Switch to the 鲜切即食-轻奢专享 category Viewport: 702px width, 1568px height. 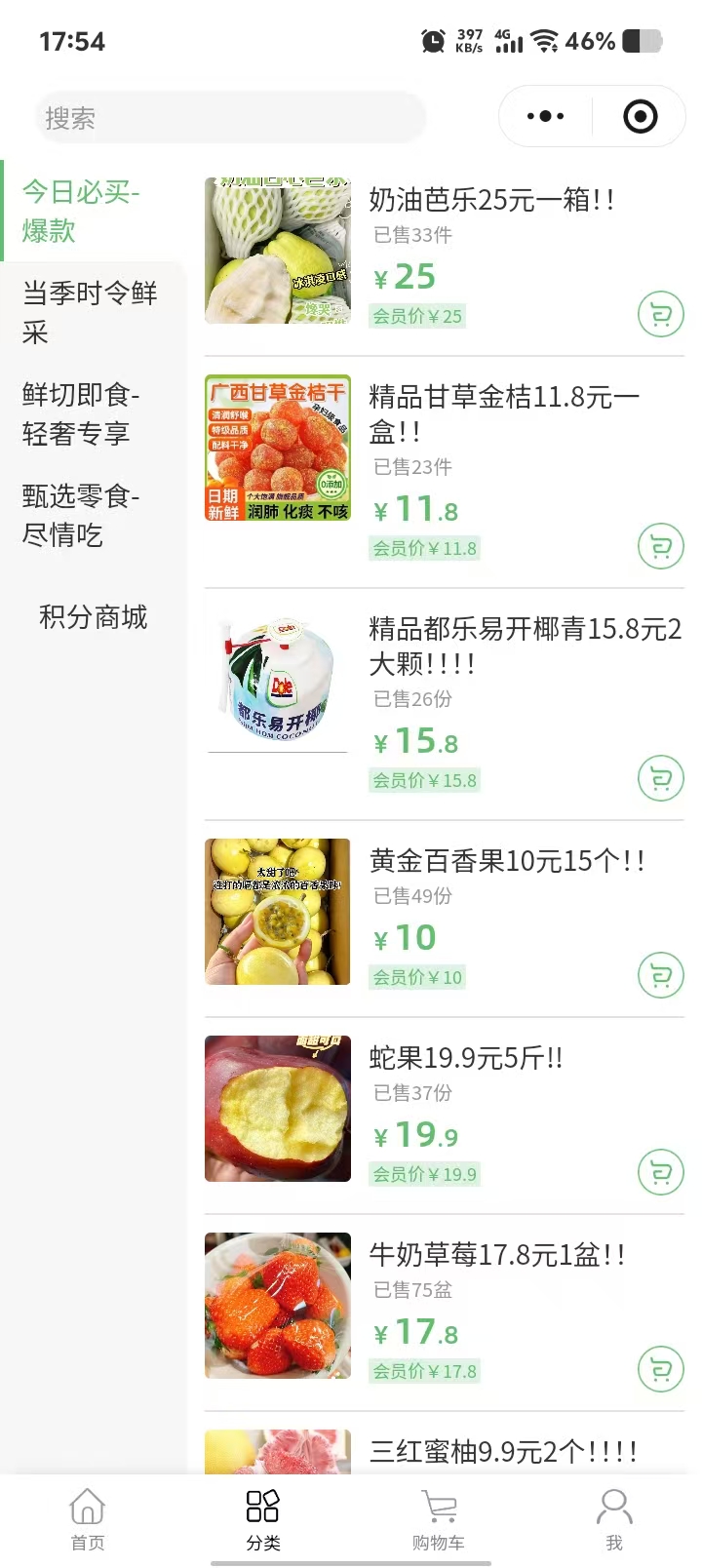(x=81, y=413)
